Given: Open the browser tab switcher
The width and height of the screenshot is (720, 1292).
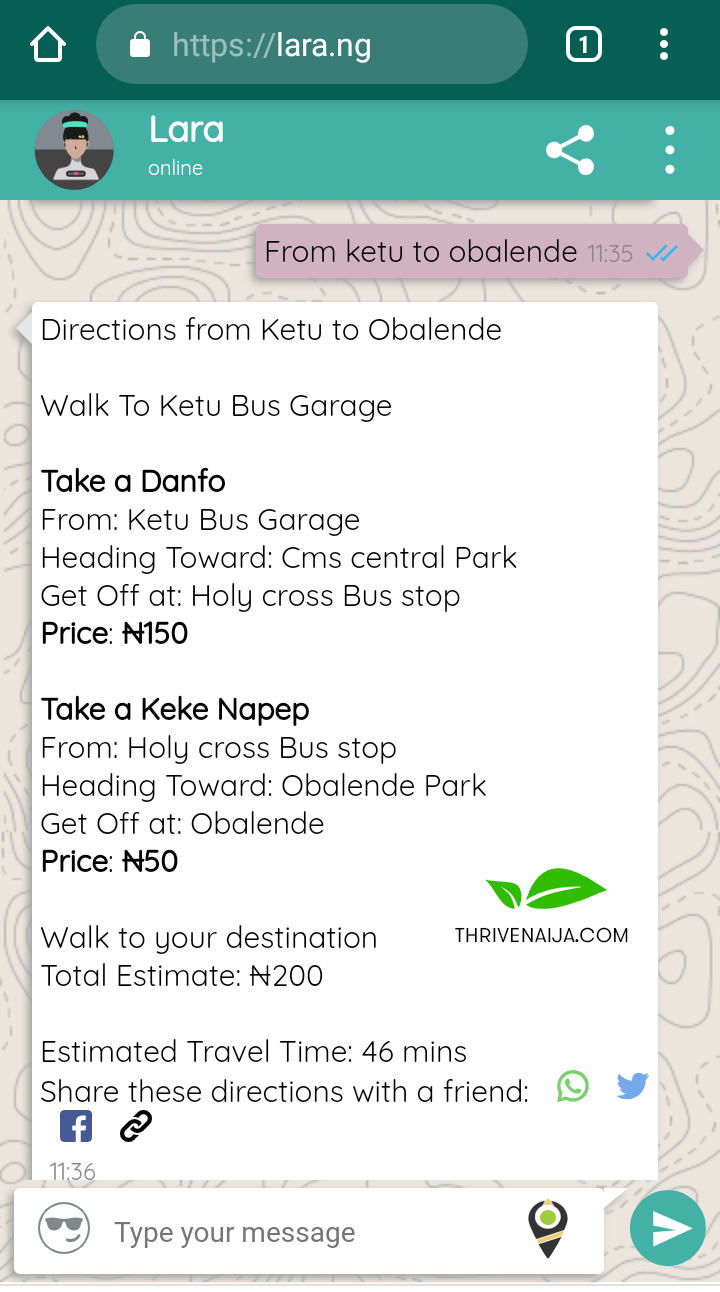Looking at the screenshot, I should click(x=583, y=44).
